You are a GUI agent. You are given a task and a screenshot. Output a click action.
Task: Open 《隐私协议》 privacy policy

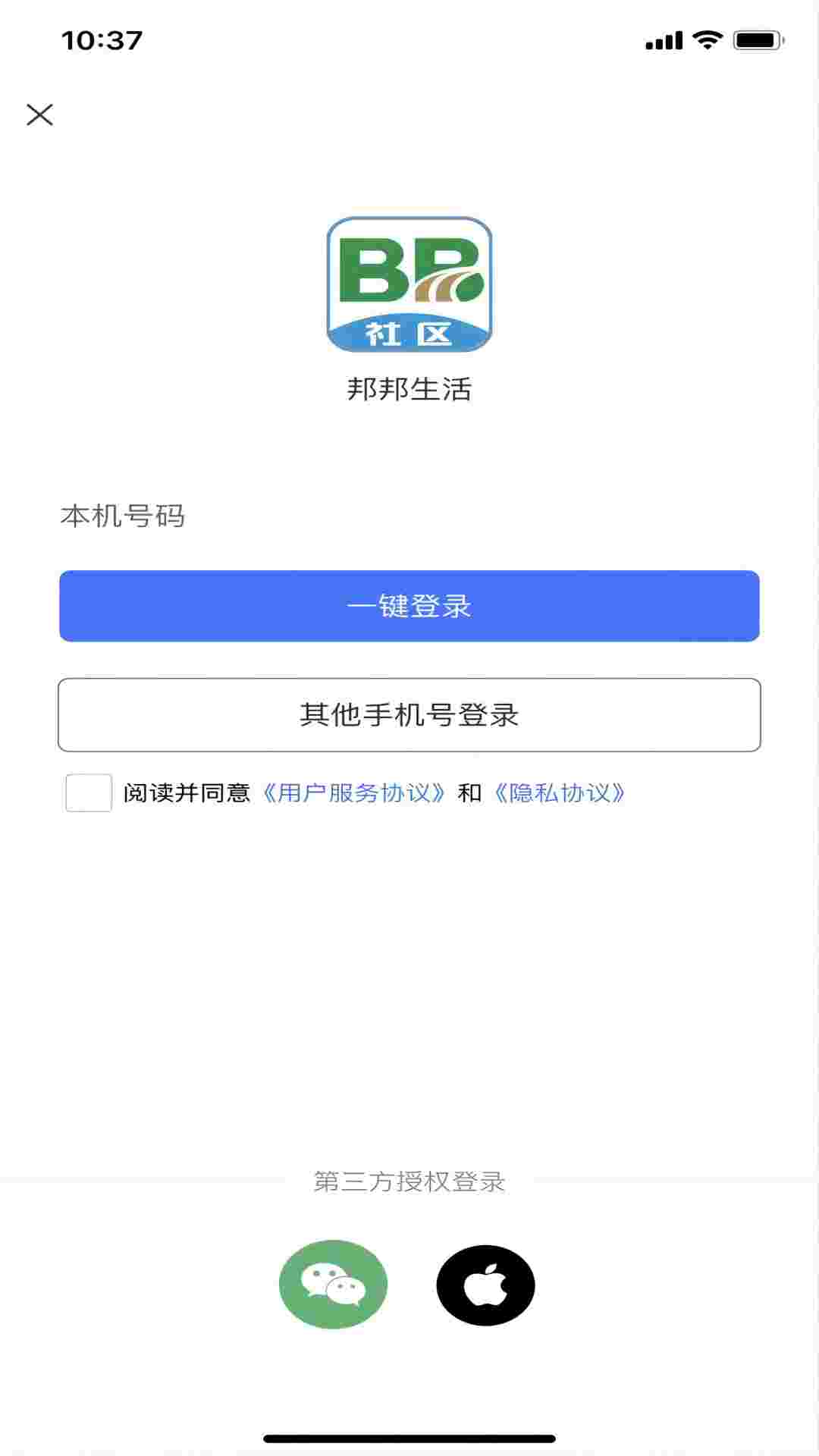pos(563,794)
